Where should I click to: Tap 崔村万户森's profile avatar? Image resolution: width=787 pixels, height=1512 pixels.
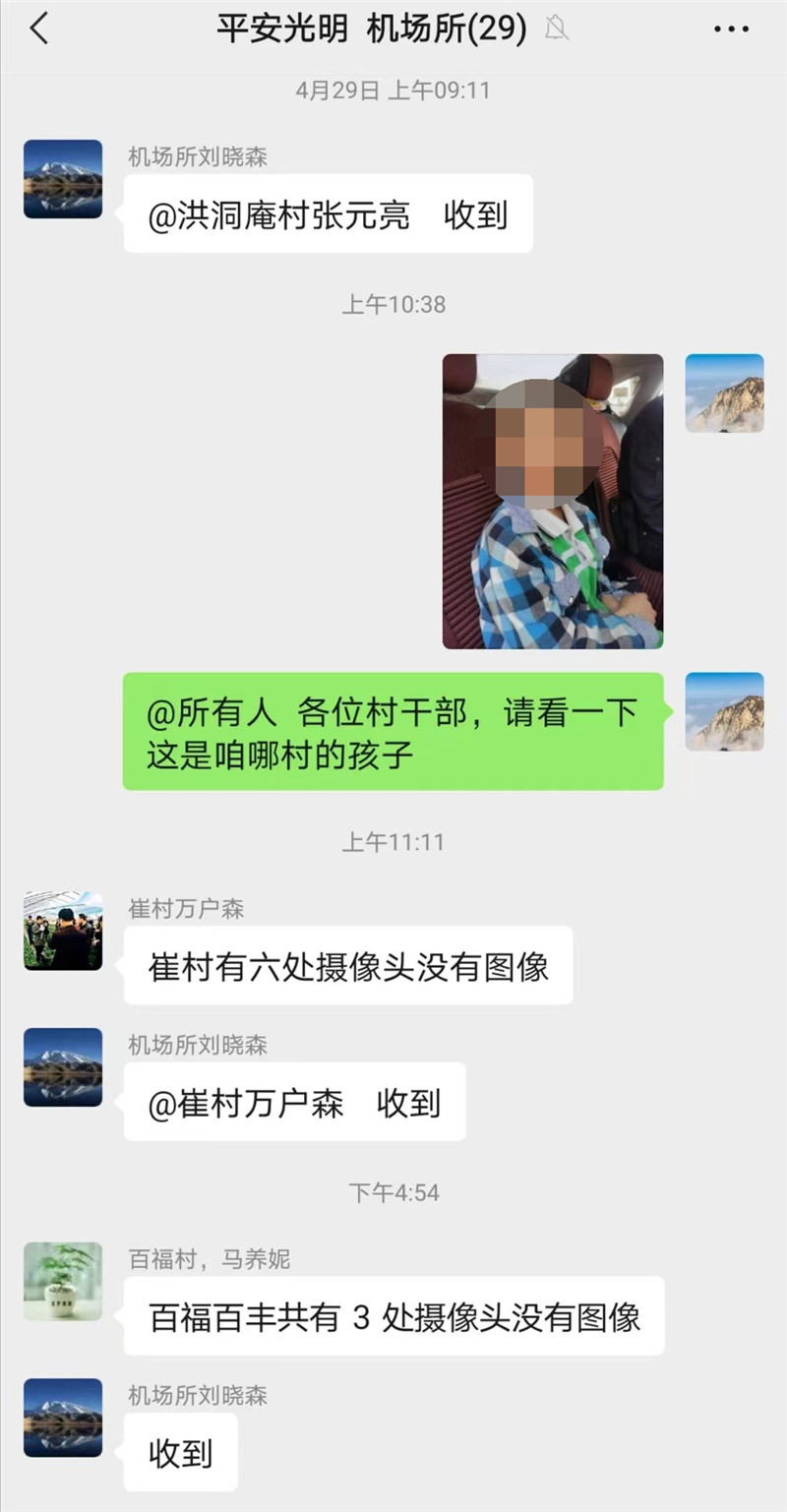click(x=63, y=931)
